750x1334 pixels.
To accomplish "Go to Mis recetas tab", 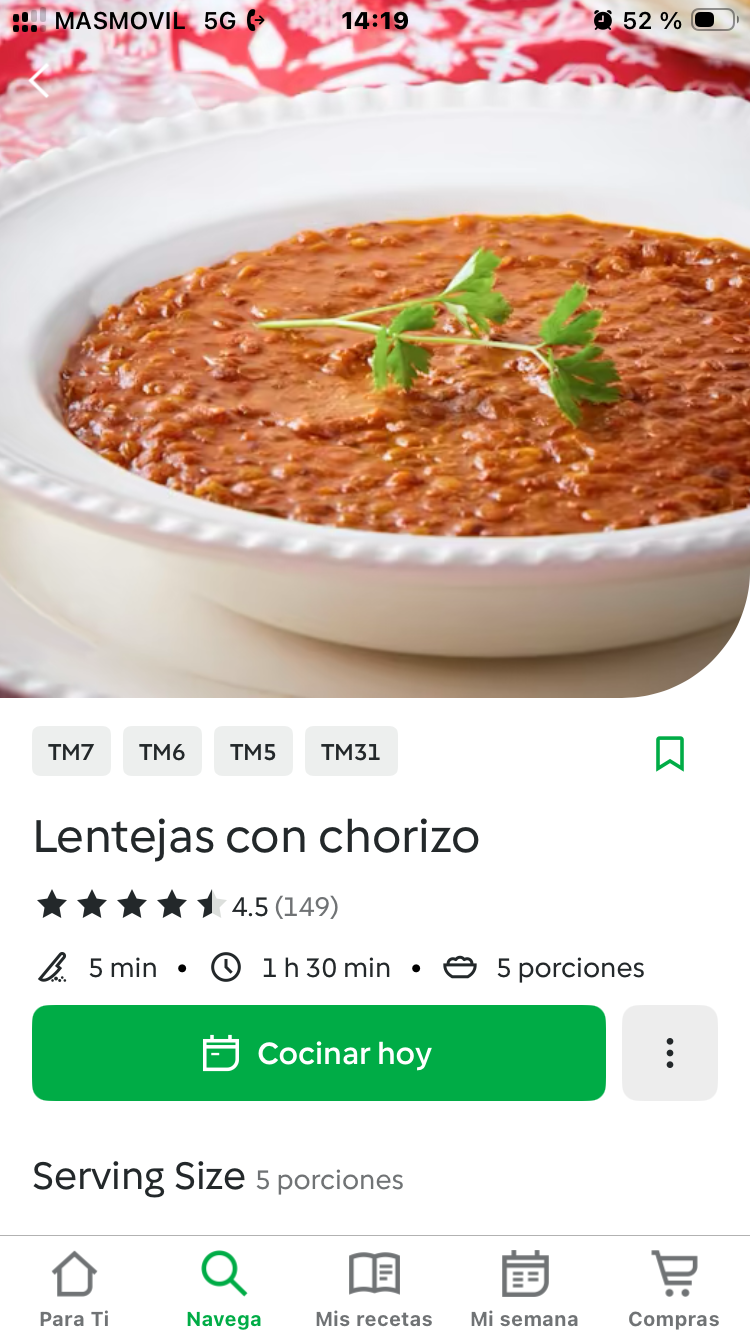I will (374, 1288).
